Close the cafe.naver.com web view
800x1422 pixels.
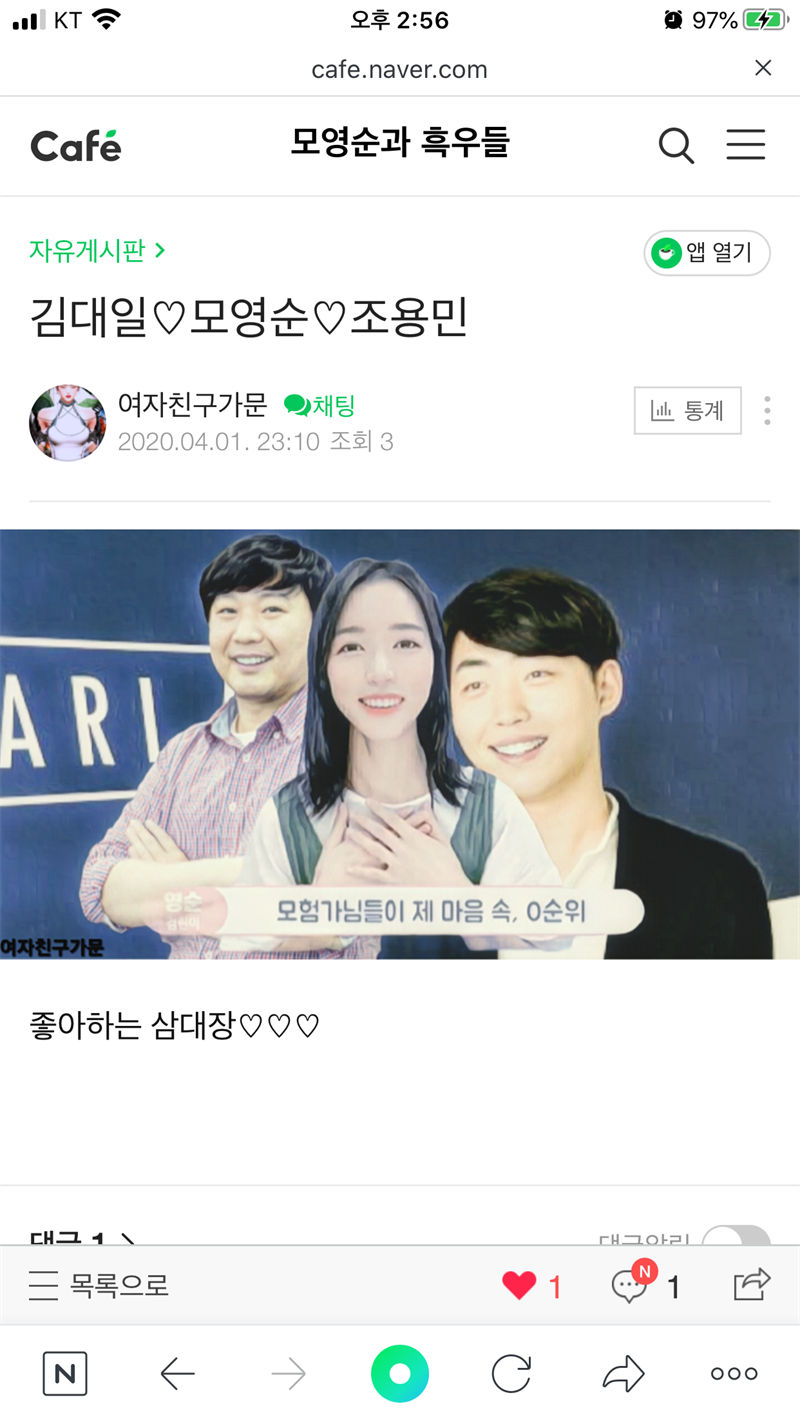[763, 68]
